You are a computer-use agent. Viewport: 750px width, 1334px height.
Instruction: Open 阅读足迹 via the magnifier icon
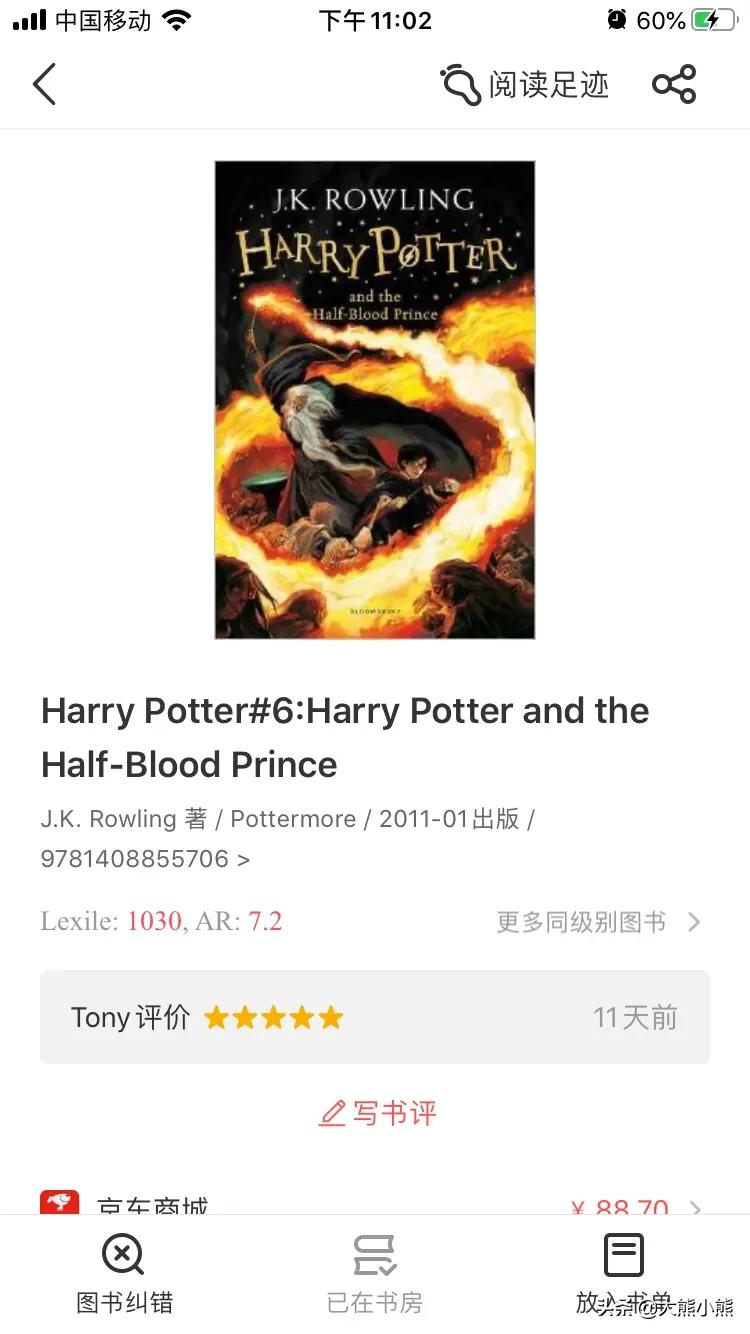pyautogui.click(x=459, y=84)
